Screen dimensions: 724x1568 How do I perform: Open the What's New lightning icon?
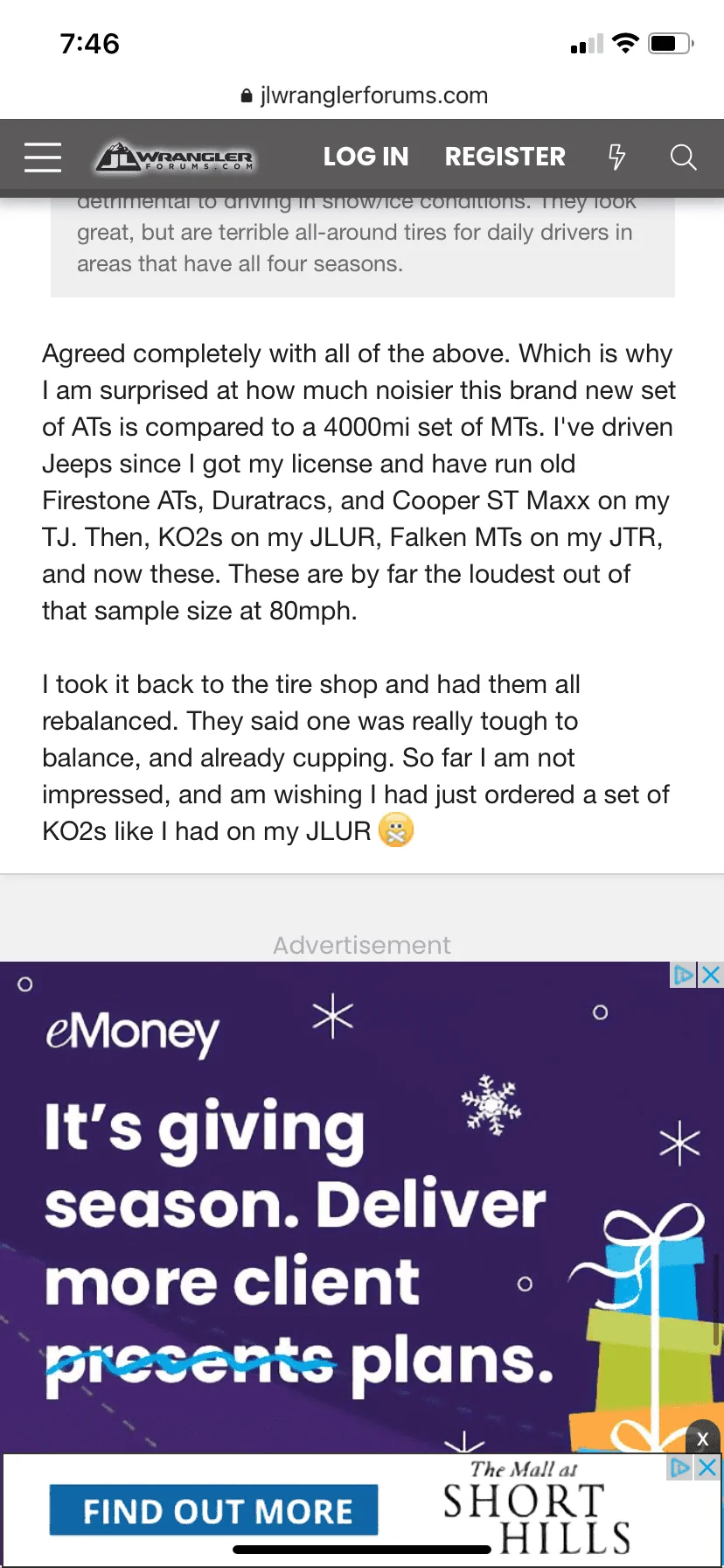click(616, 157)
